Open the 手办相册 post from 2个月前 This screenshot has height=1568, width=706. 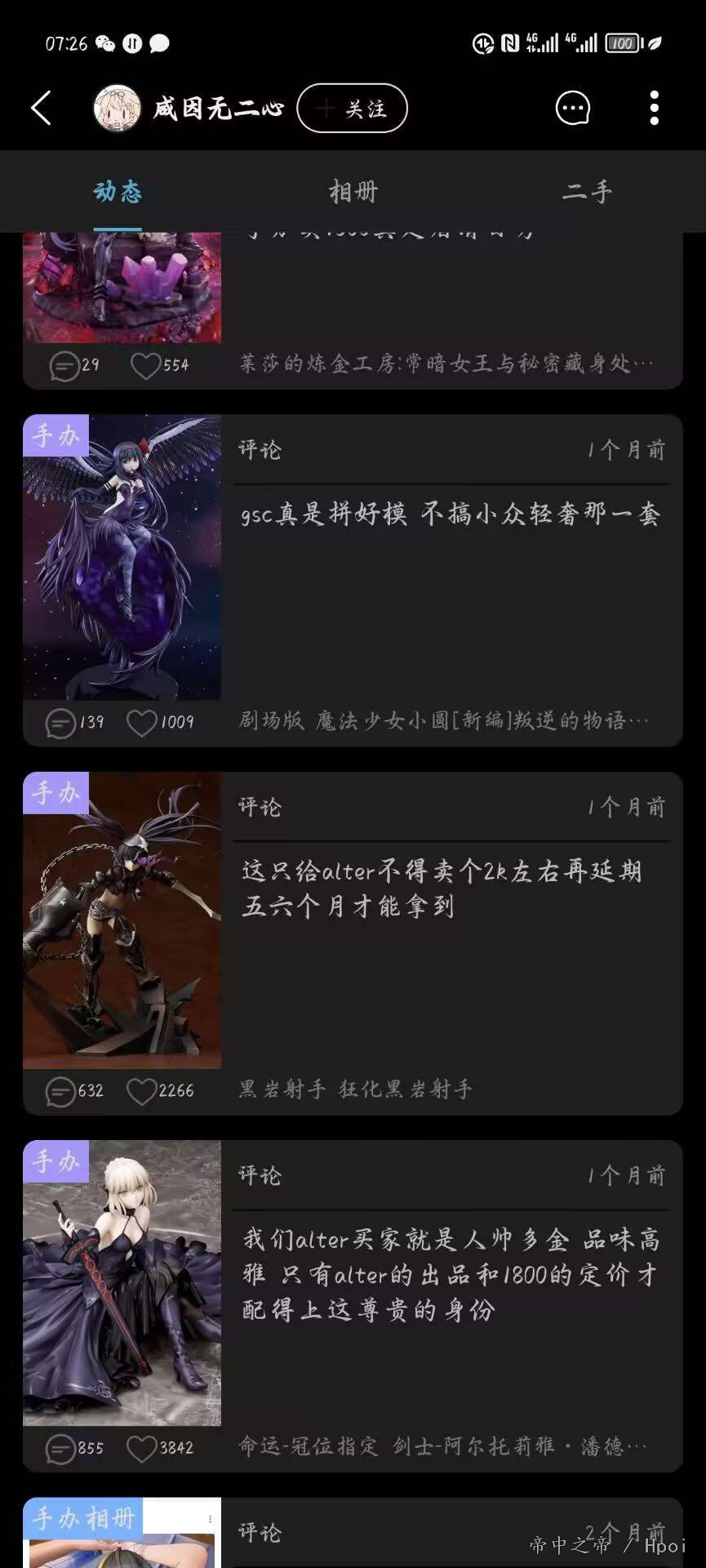pyautogui.click(x=451, y=1534)
